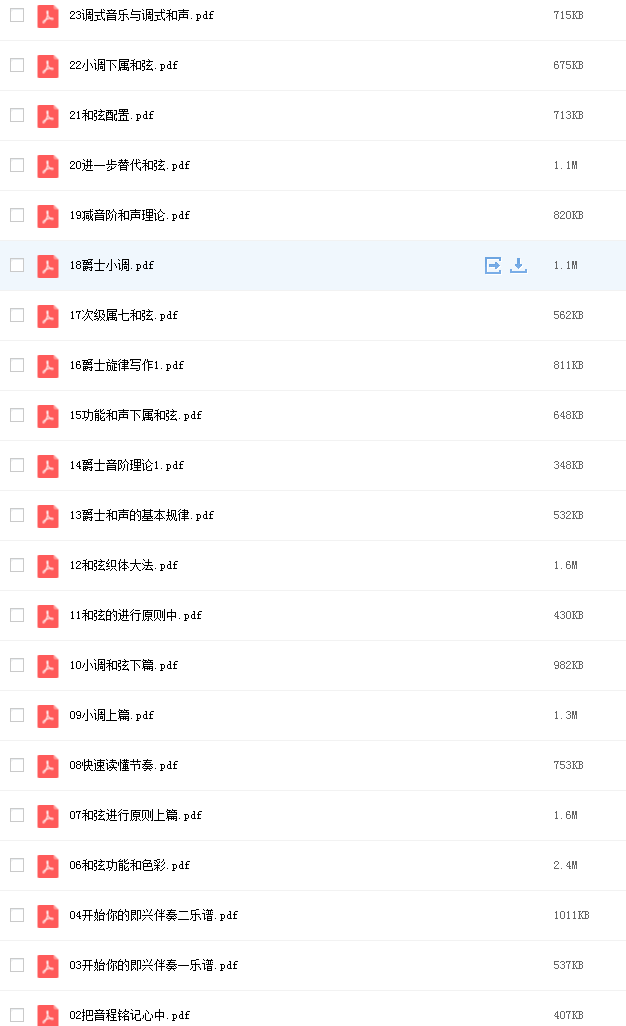Tick the checkbox beside 20进一步替代和弦.pdf
Viewport: 626px width, 1026px height.
(x=17, y=165)
